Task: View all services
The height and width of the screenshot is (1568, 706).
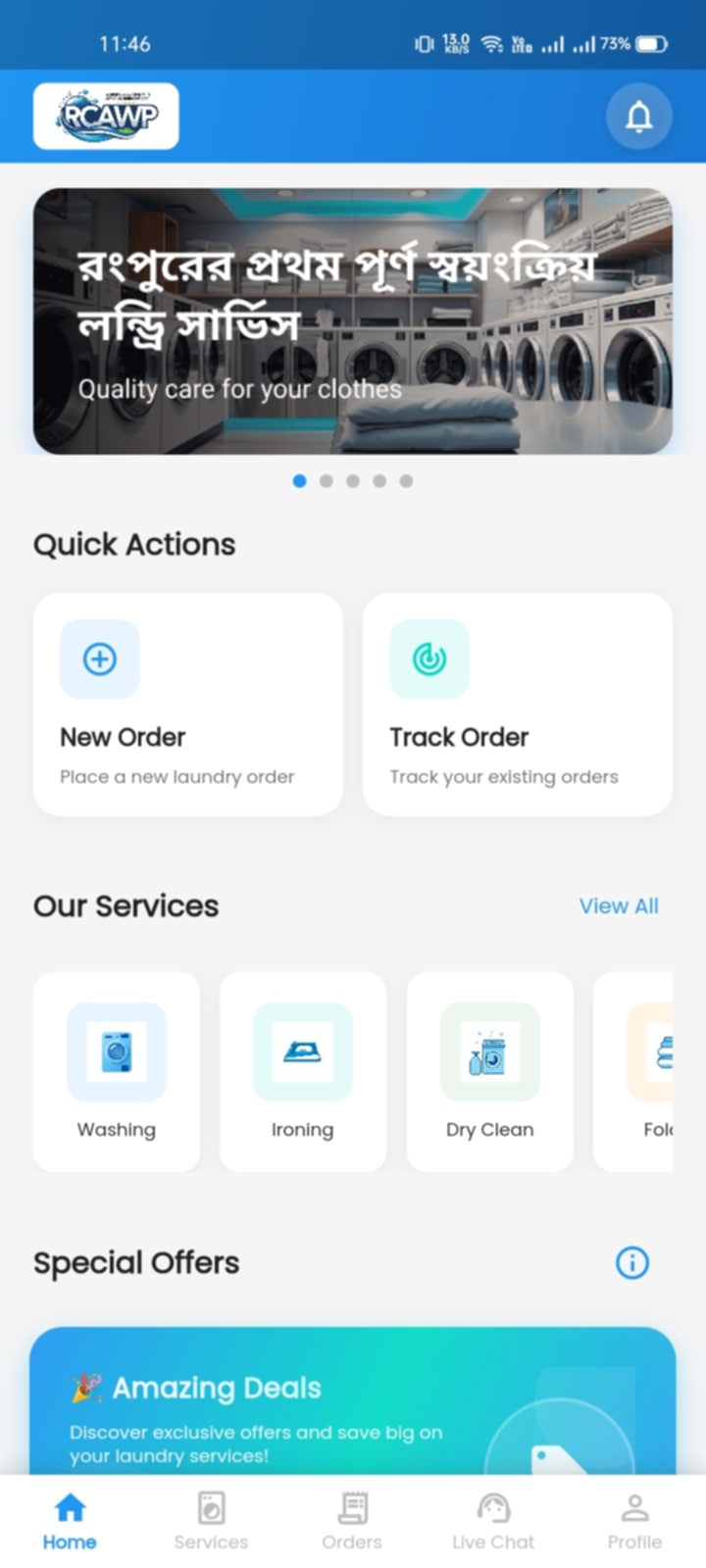Action: coord(618,906)
